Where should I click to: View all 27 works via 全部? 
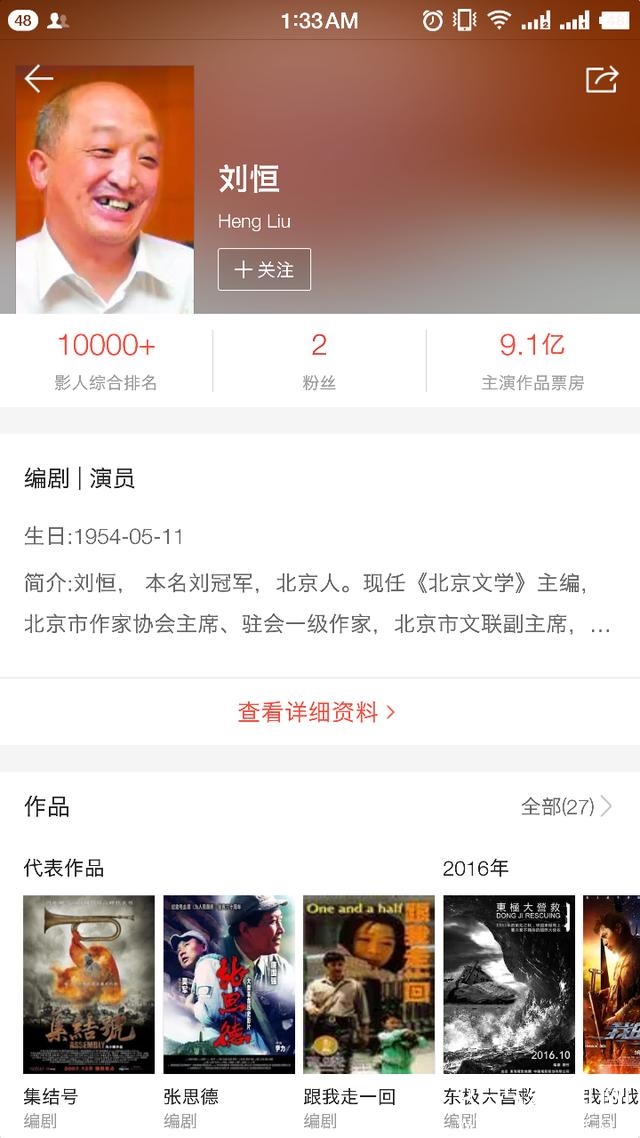click(566, 806)
